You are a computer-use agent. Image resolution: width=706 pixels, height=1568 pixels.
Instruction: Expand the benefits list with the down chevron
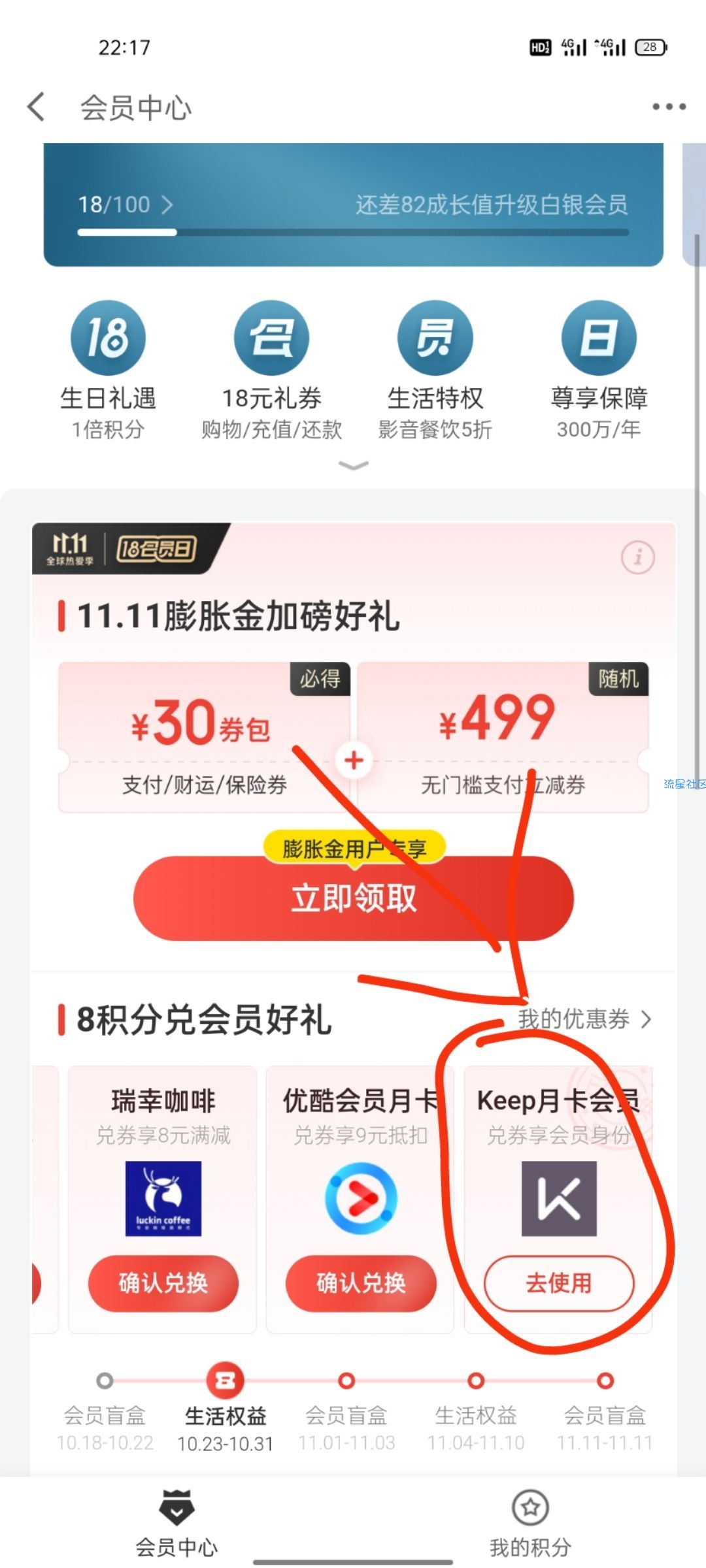(x=353, y=465)
